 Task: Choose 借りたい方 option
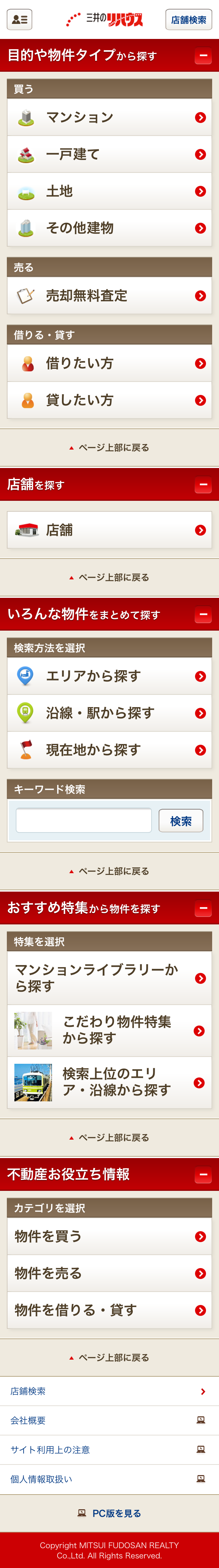[110, 363]
